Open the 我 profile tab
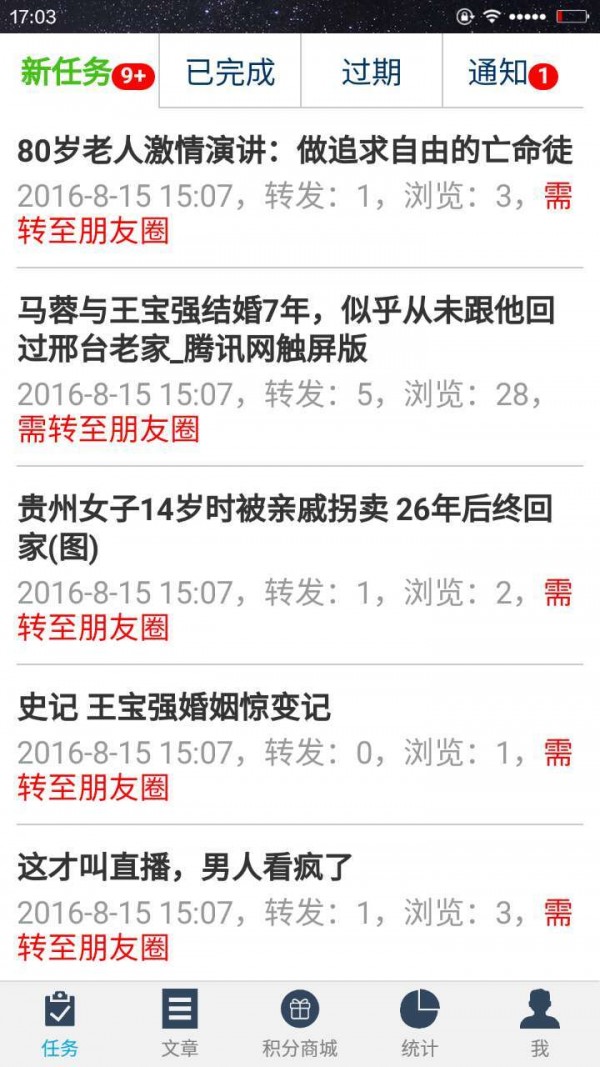600x1067 pixels. (540, 1023)
